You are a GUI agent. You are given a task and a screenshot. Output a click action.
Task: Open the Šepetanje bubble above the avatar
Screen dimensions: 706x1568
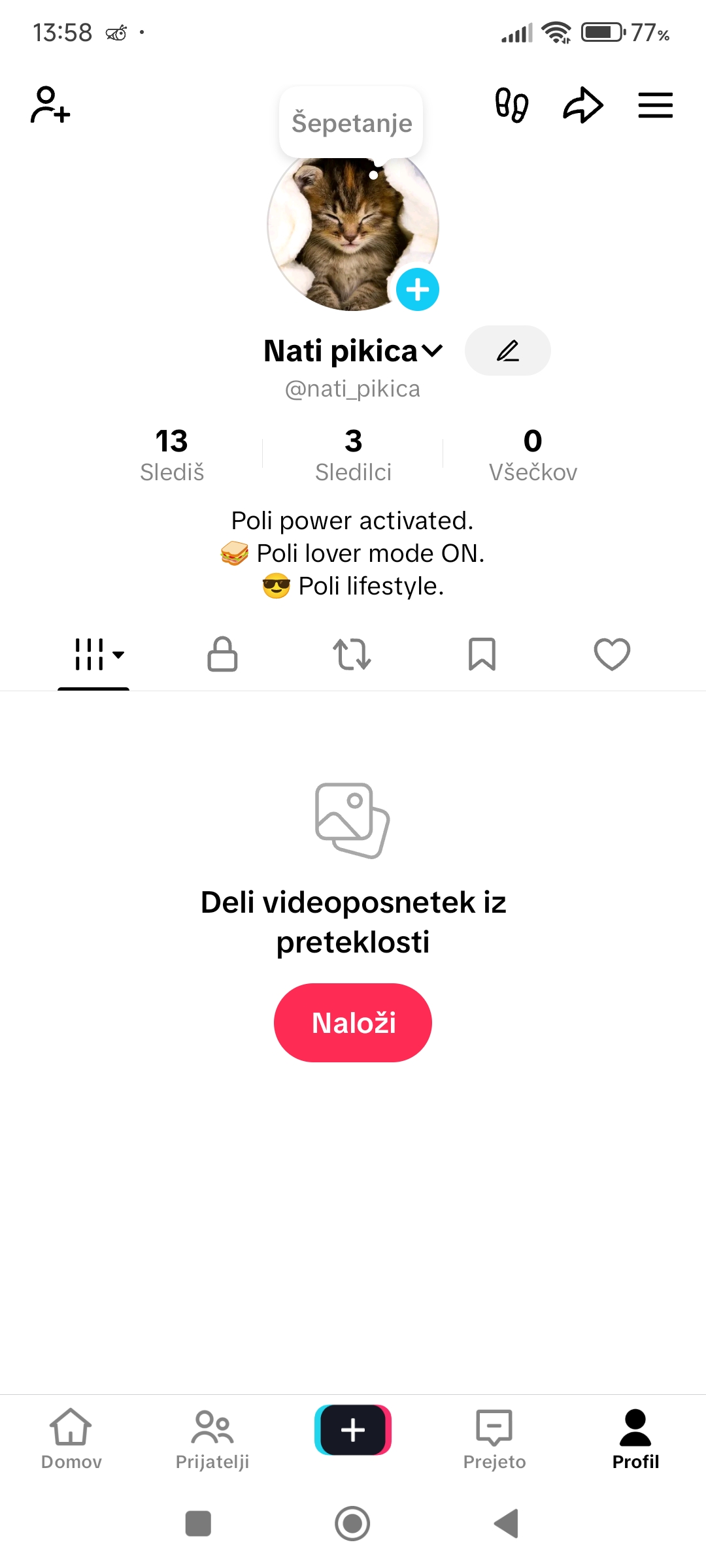click(x=351, y=123)
